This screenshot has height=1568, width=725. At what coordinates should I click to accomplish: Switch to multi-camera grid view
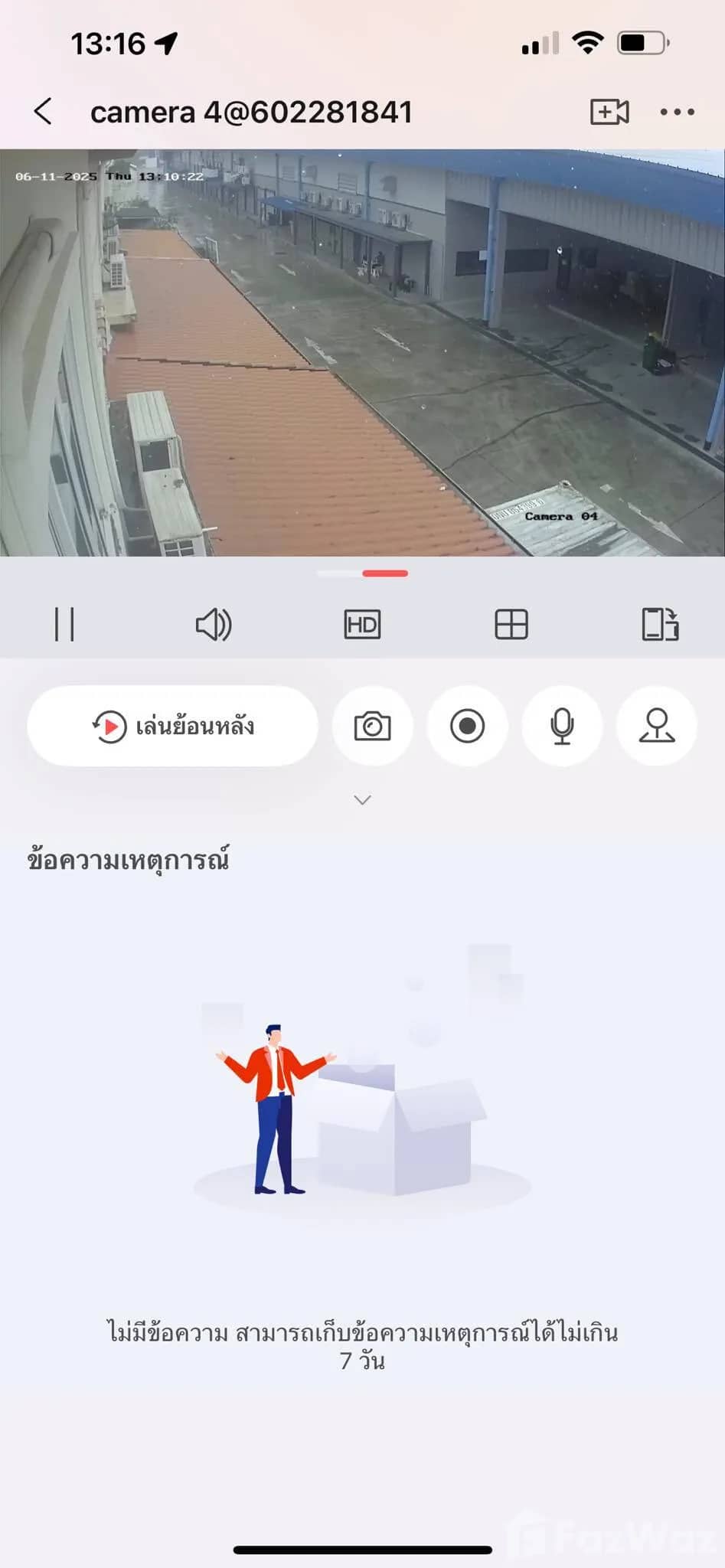click(510, 624)
